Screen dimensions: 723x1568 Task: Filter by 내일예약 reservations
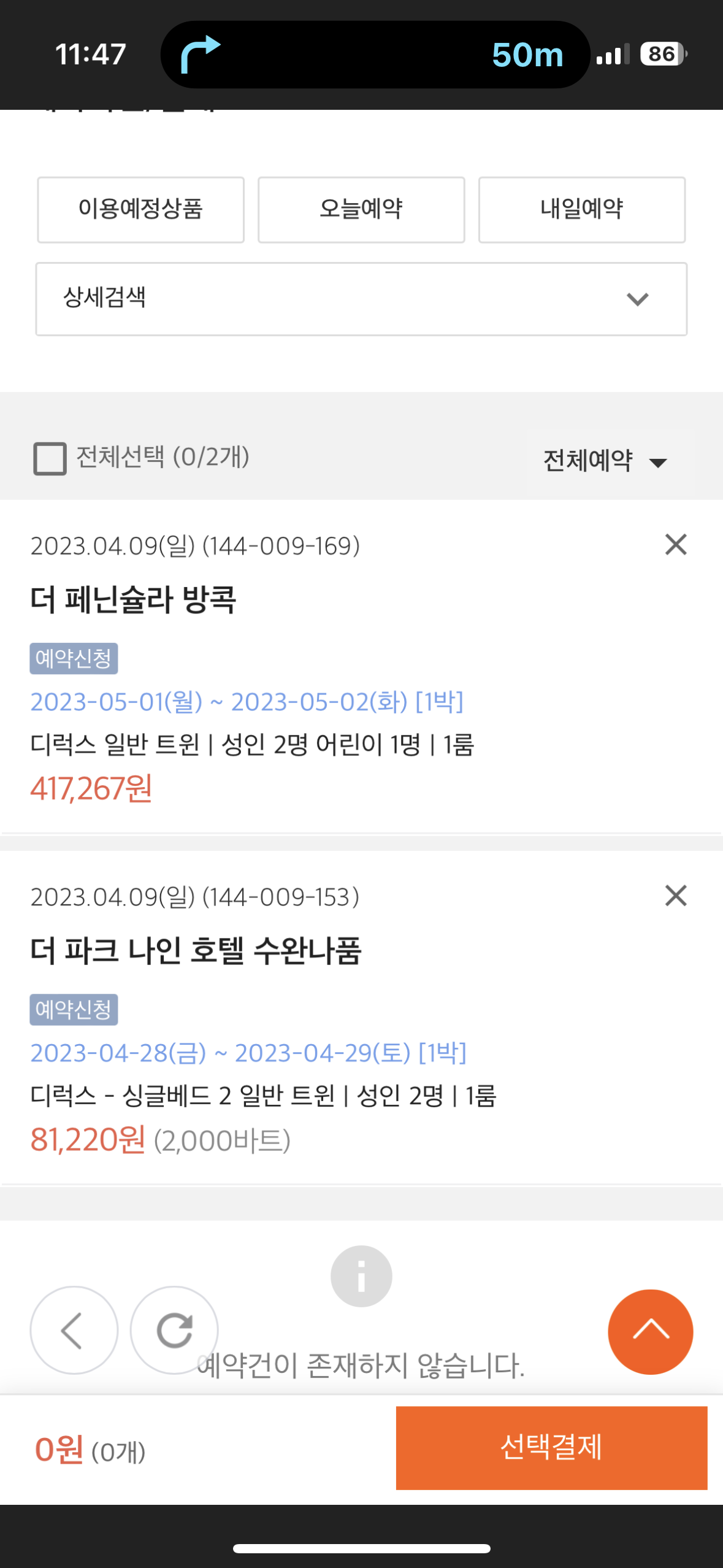click(581, 210)
